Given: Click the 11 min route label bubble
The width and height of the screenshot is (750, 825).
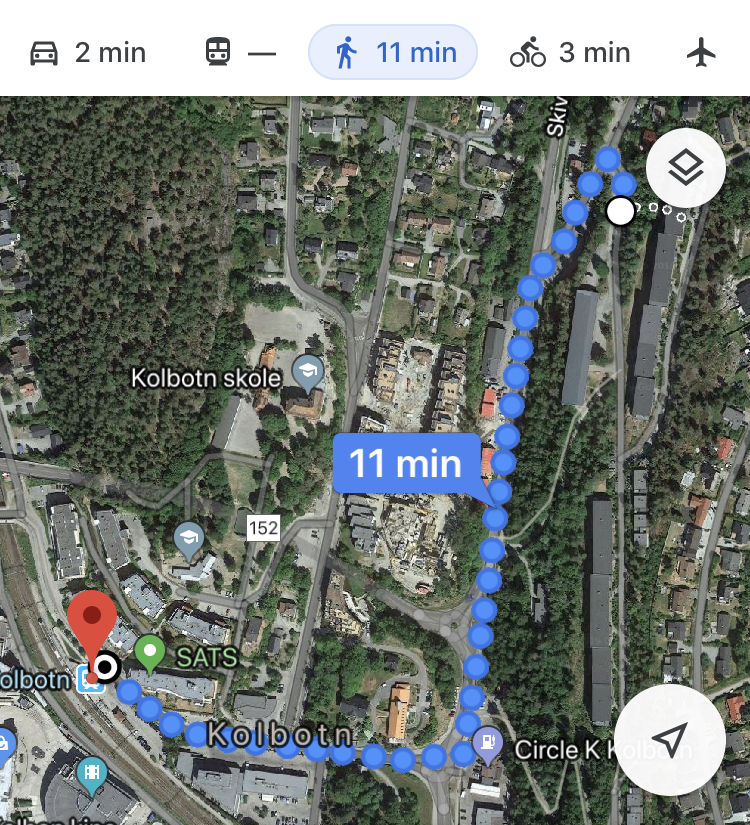Looking at the screenshot, I should pyautogui.click(x=406, y=463).
